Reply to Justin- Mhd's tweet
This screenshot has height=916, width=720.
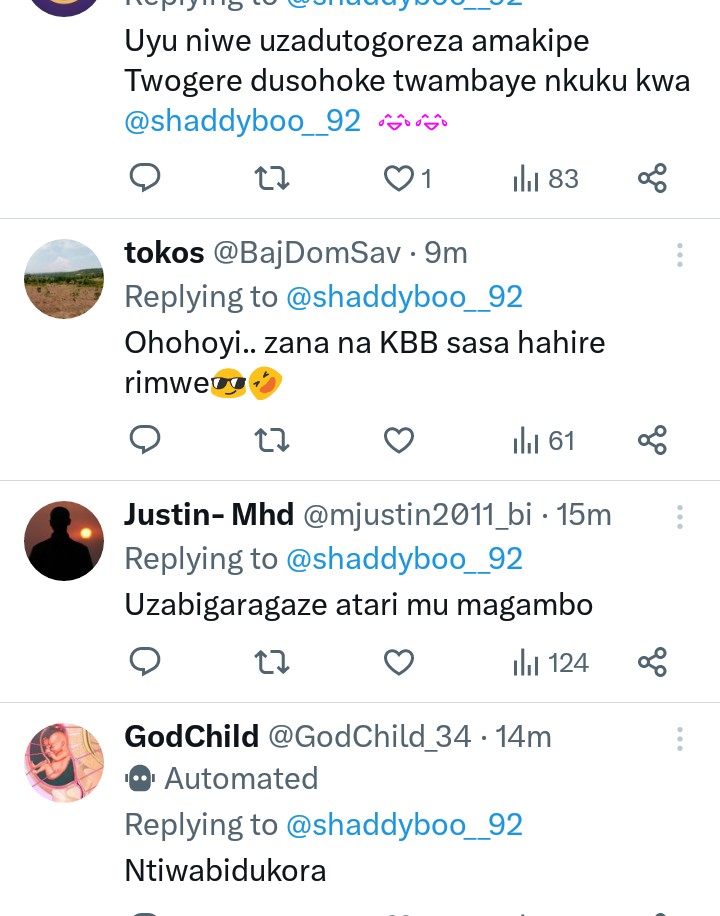[x=146, y=662]
